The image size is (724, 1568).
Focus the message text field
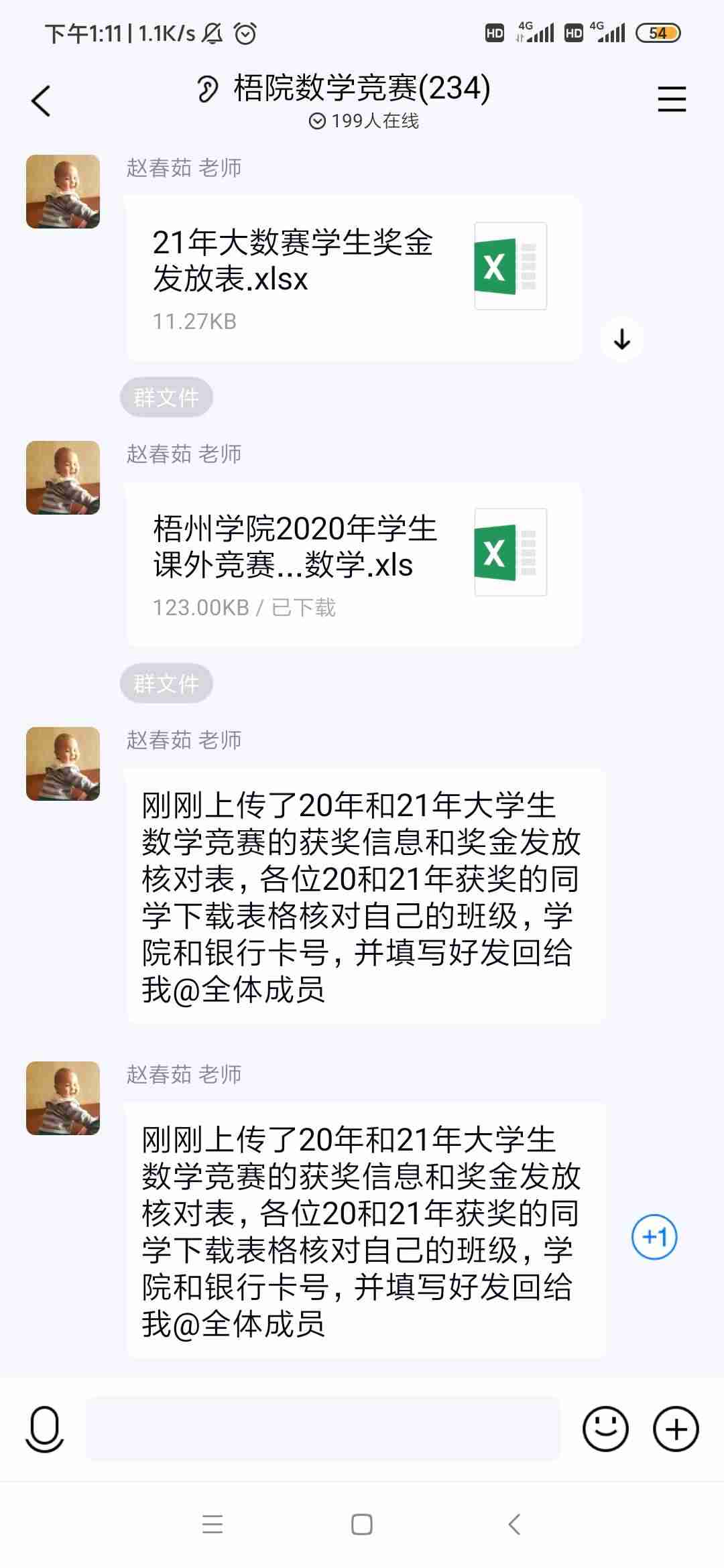pyautogui.click(x=323, y=1429)
